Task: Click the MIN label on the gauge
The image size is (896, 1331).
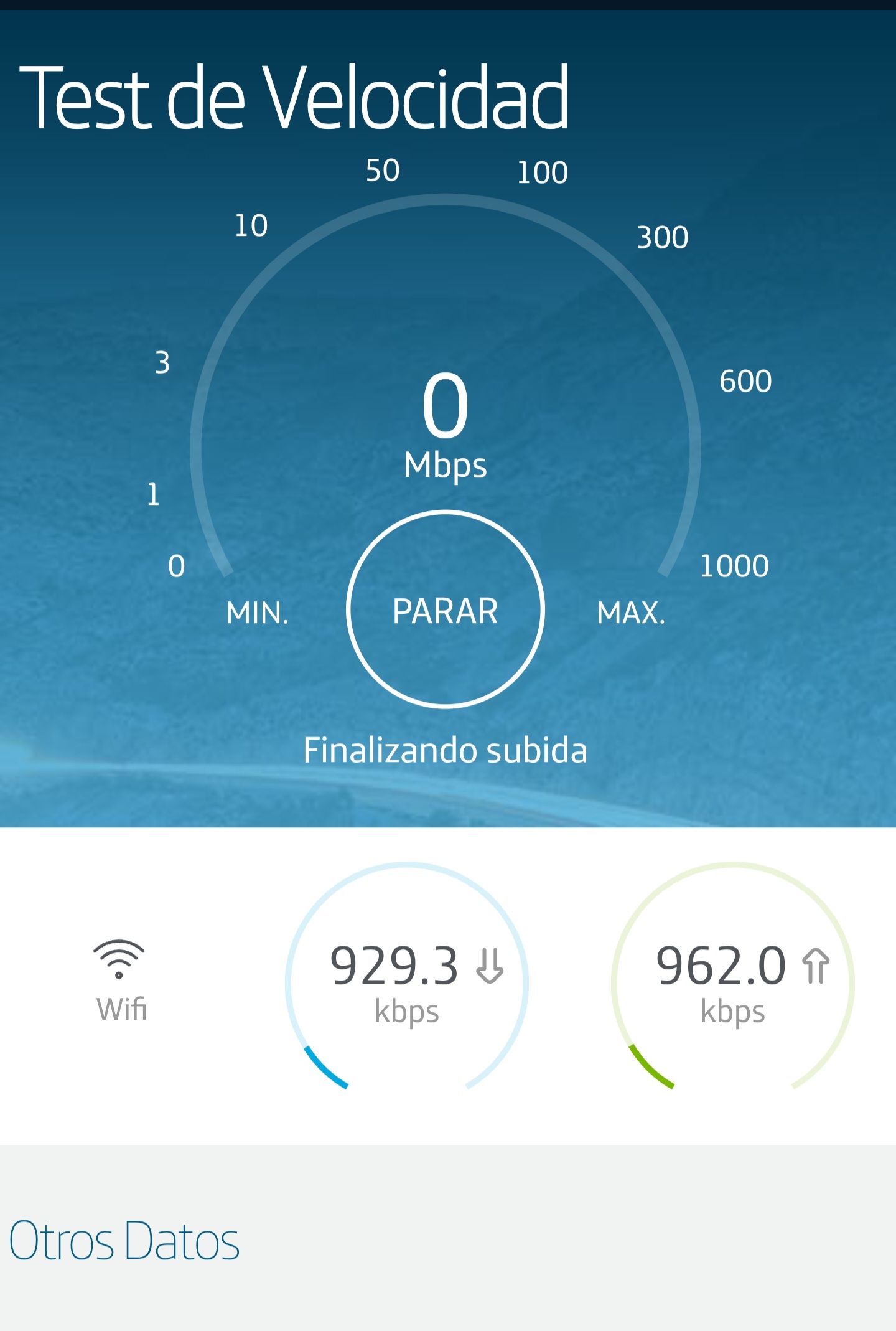Action: point(259,614)
